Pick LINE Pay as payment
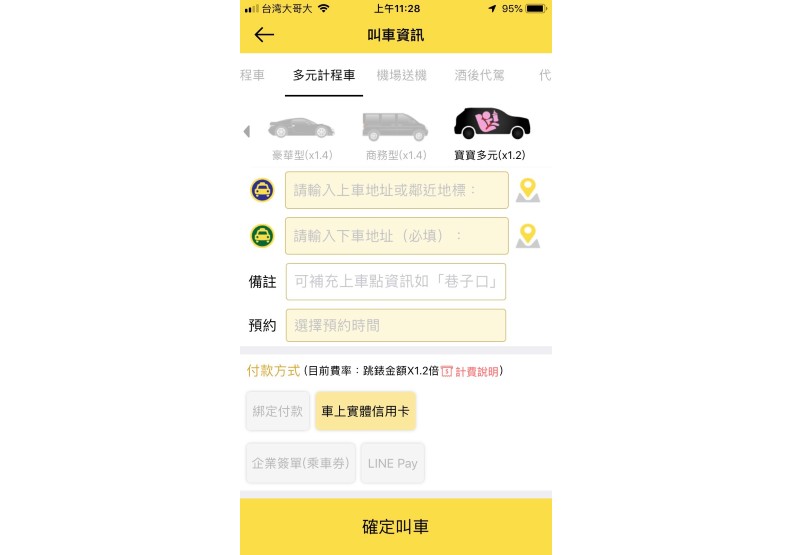This screenshot has width=792, height=555. click(x=393, y=463)
